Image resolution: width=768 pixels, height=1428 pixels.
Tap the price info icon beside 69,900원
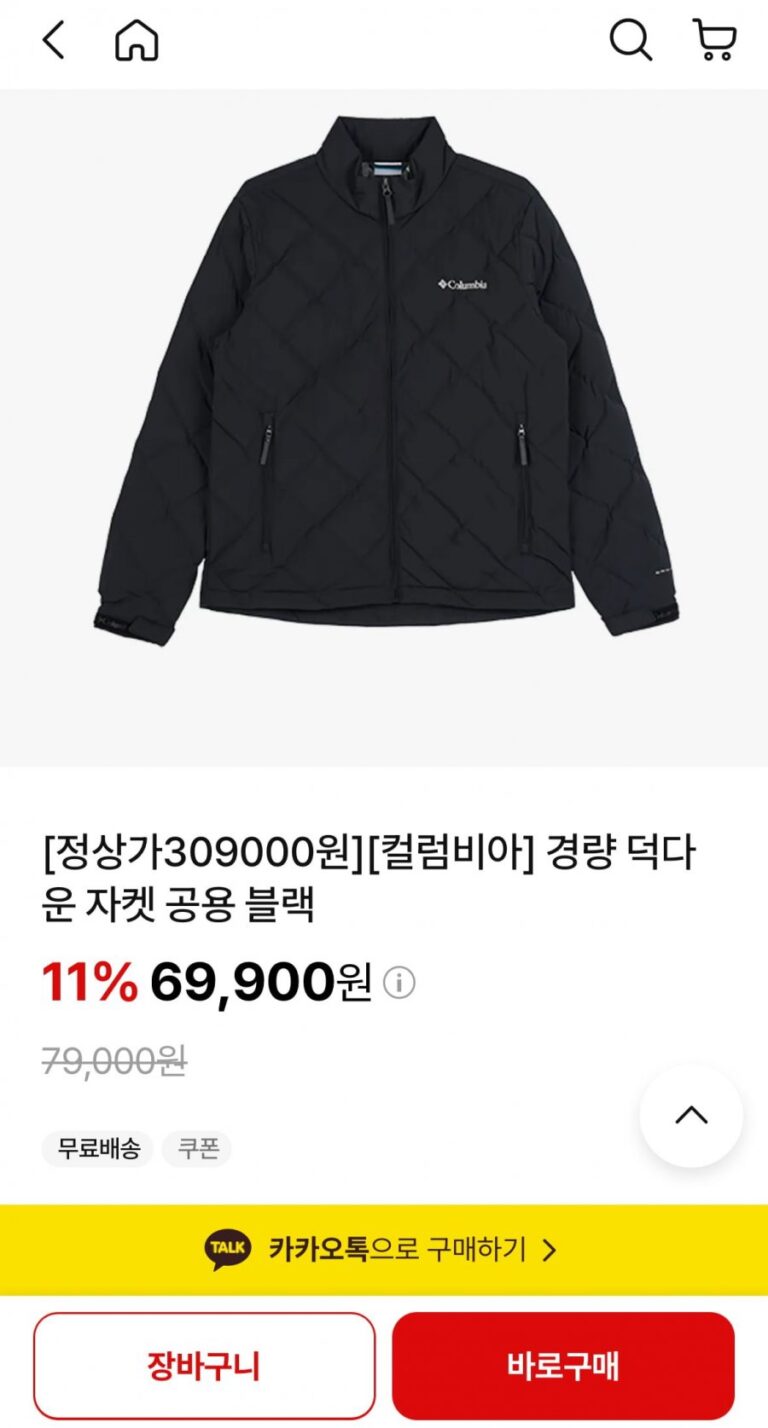399,983
